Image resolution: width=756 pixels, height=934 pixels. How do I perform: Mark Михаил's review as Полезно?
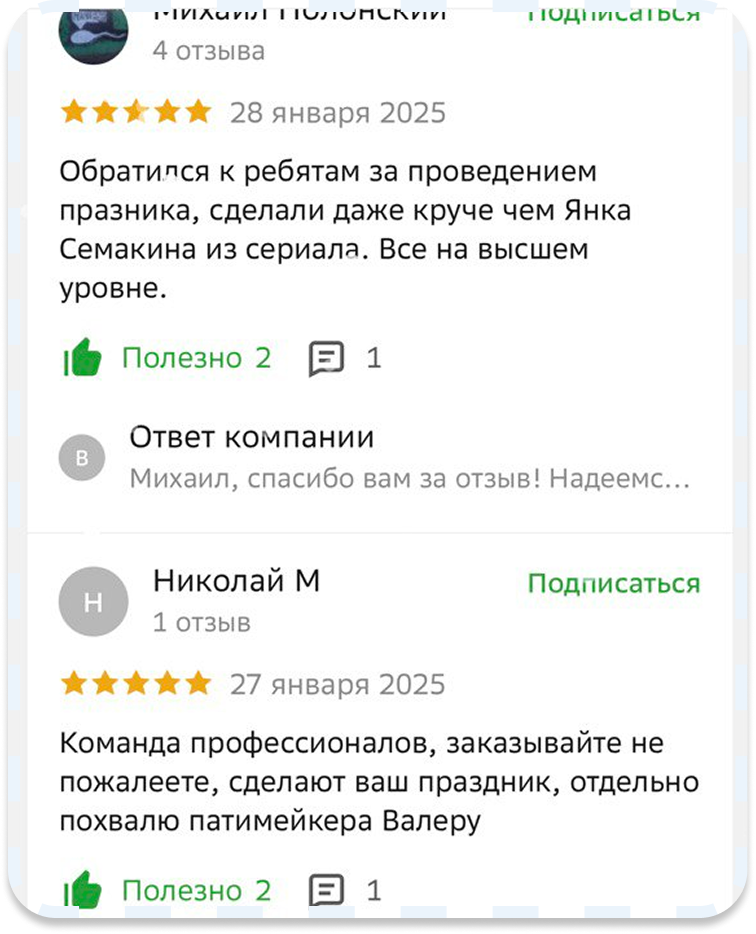[x=167, y=357]
